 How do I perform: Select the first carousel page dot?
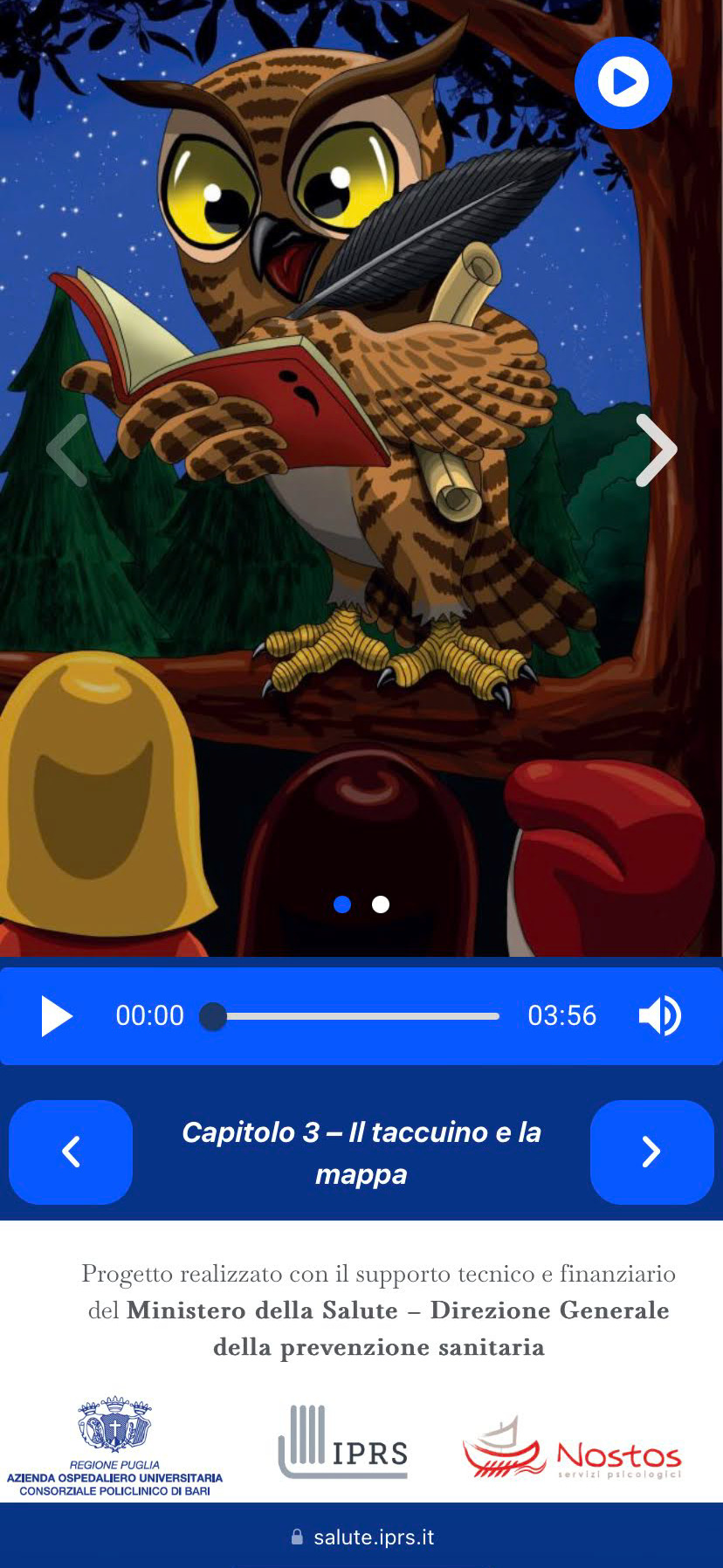click(342, 904)
